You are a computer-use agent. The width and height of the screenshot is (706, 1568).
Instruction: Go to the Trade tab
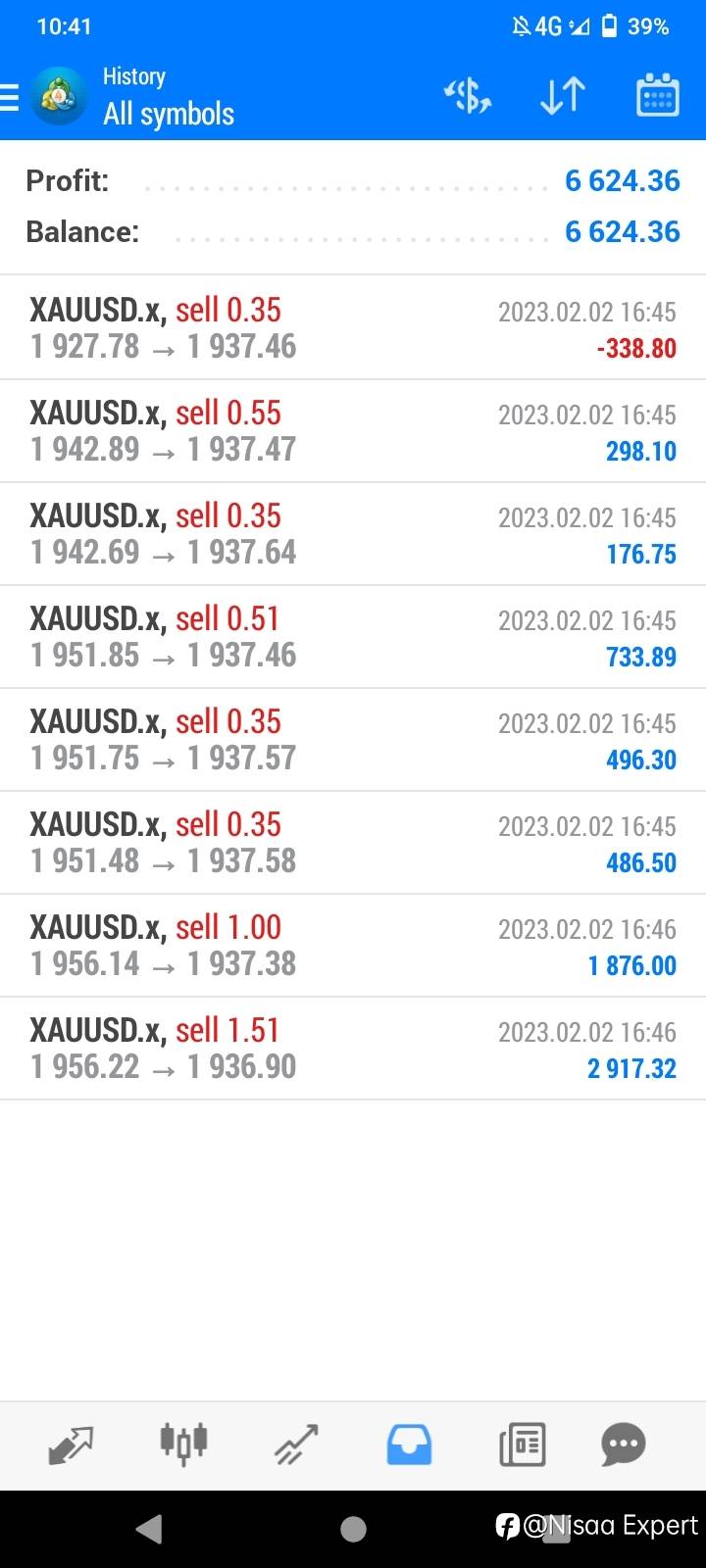(x=296, y=1445)
